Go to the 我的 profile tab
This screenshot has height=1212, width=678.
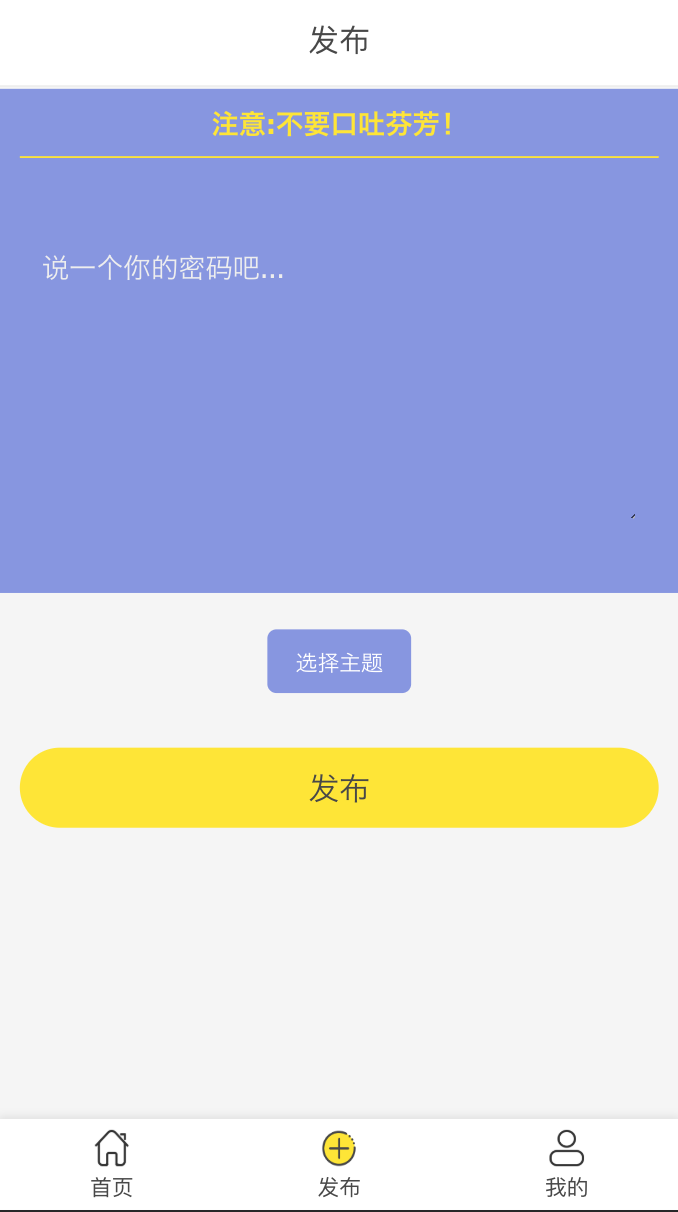(566, 1163)
